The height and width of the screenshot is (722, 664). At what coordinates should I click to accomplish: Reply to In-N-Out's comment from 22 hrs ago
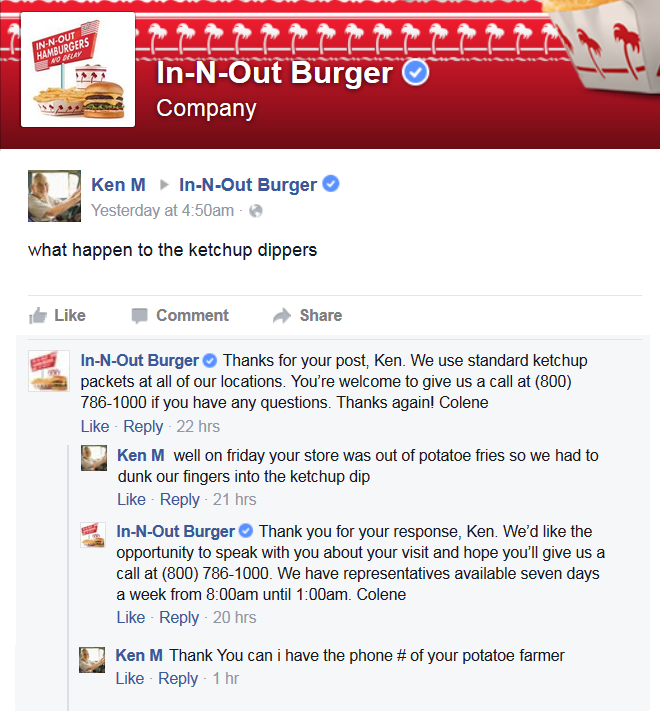(143, 426)
